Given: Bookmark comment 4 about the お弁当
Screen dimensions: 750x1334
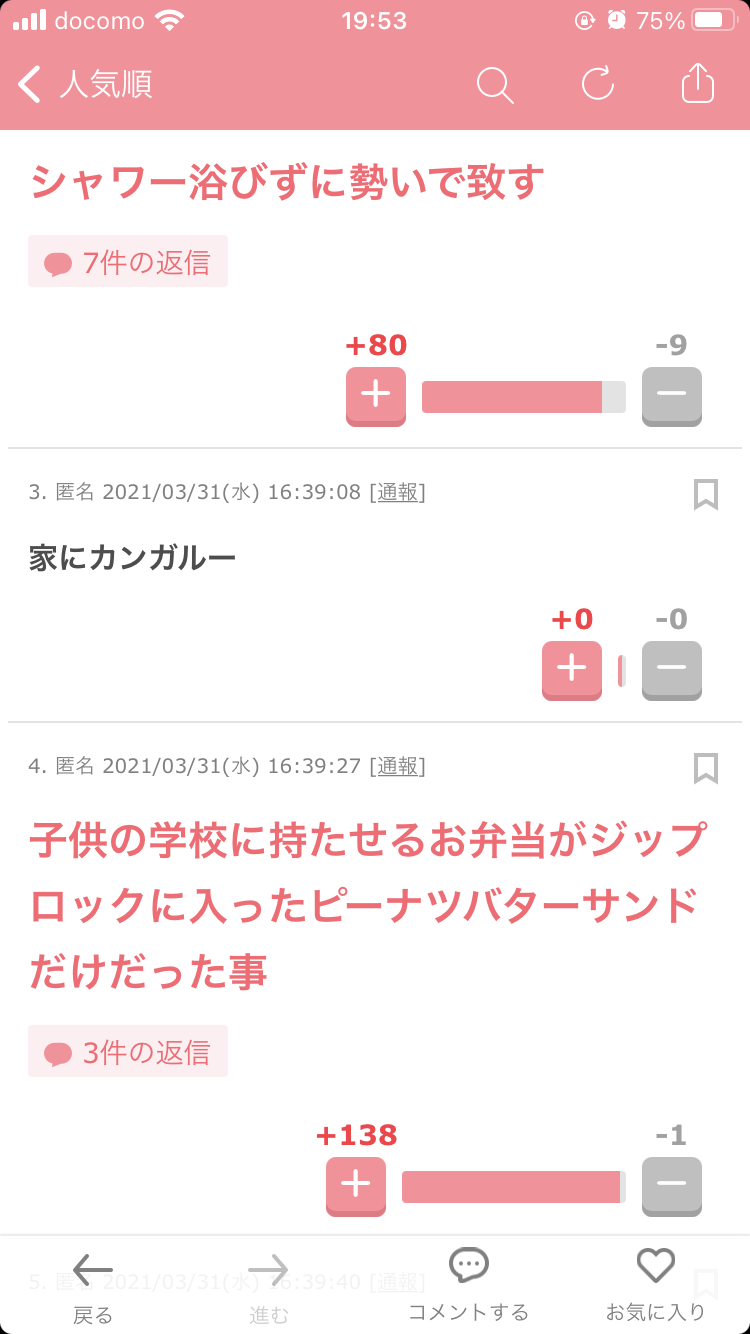Looking at the screenshot, I should (x=706, y=767).
